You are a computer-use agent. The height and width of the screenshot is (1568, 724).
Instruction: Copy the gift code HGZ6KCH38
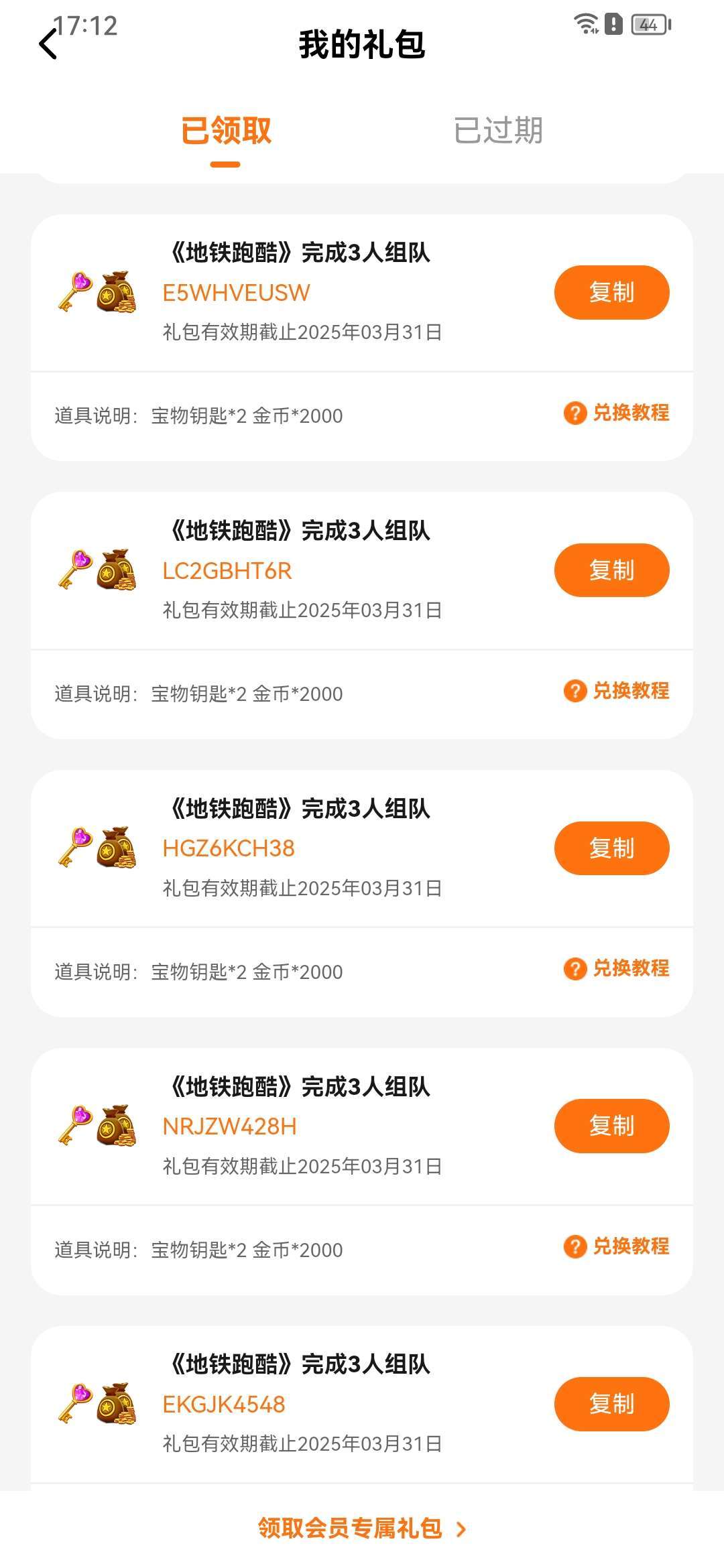611,848
